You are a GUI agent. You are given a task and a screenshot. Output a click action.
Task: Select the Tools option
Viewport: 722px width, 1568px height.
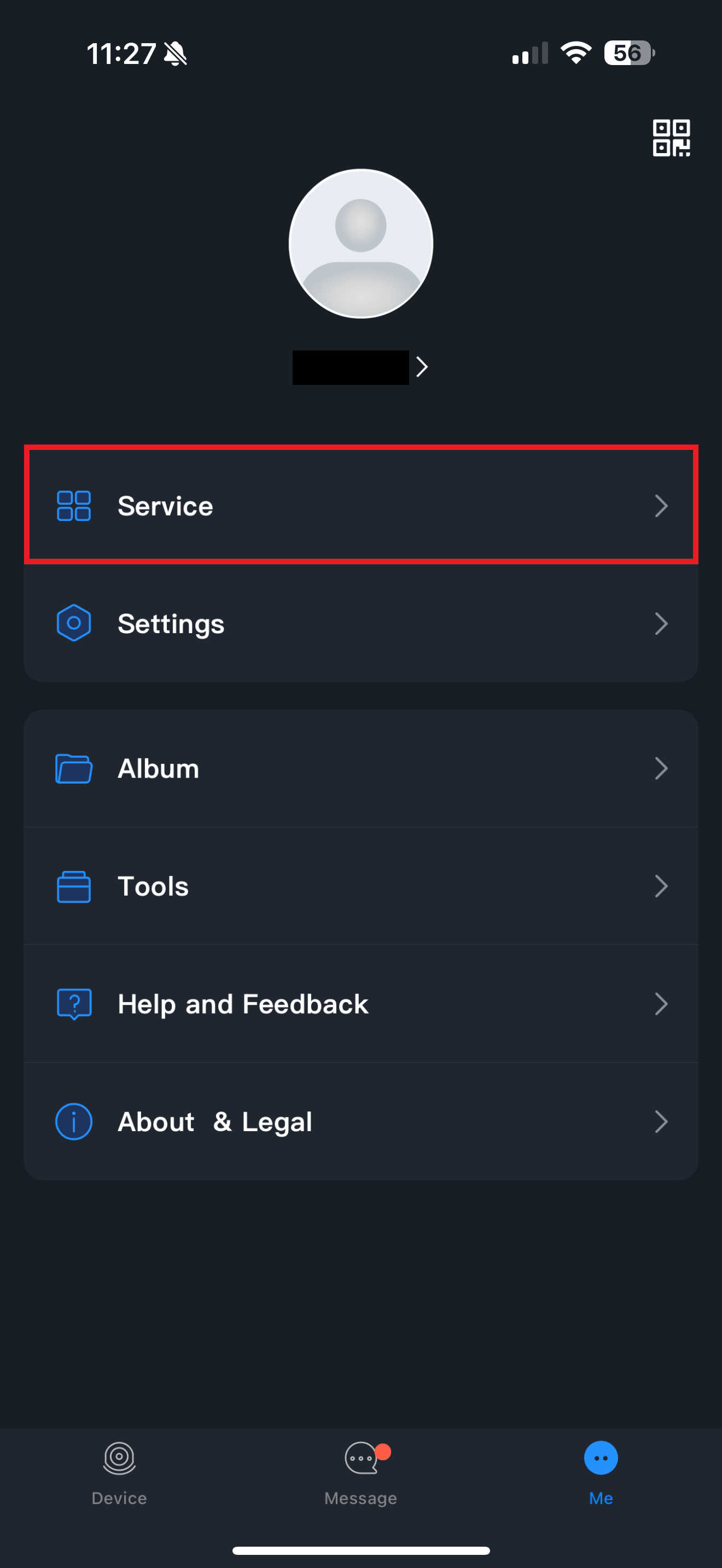pyautogui.click(x=361, y=886)
